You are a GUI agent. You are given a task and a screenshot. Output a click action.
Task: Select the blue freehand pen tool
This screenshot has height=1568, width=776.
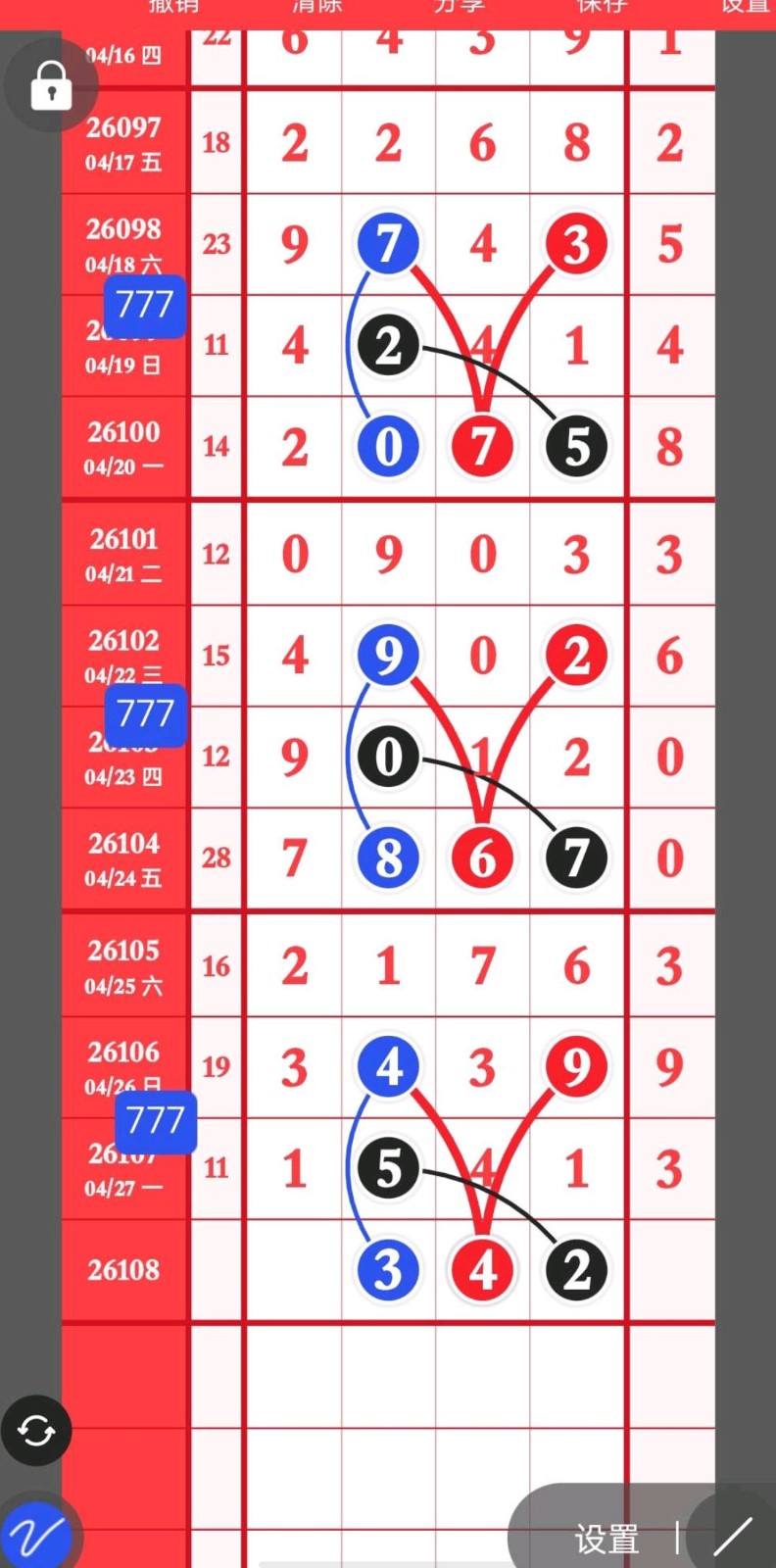[36, 1536]
